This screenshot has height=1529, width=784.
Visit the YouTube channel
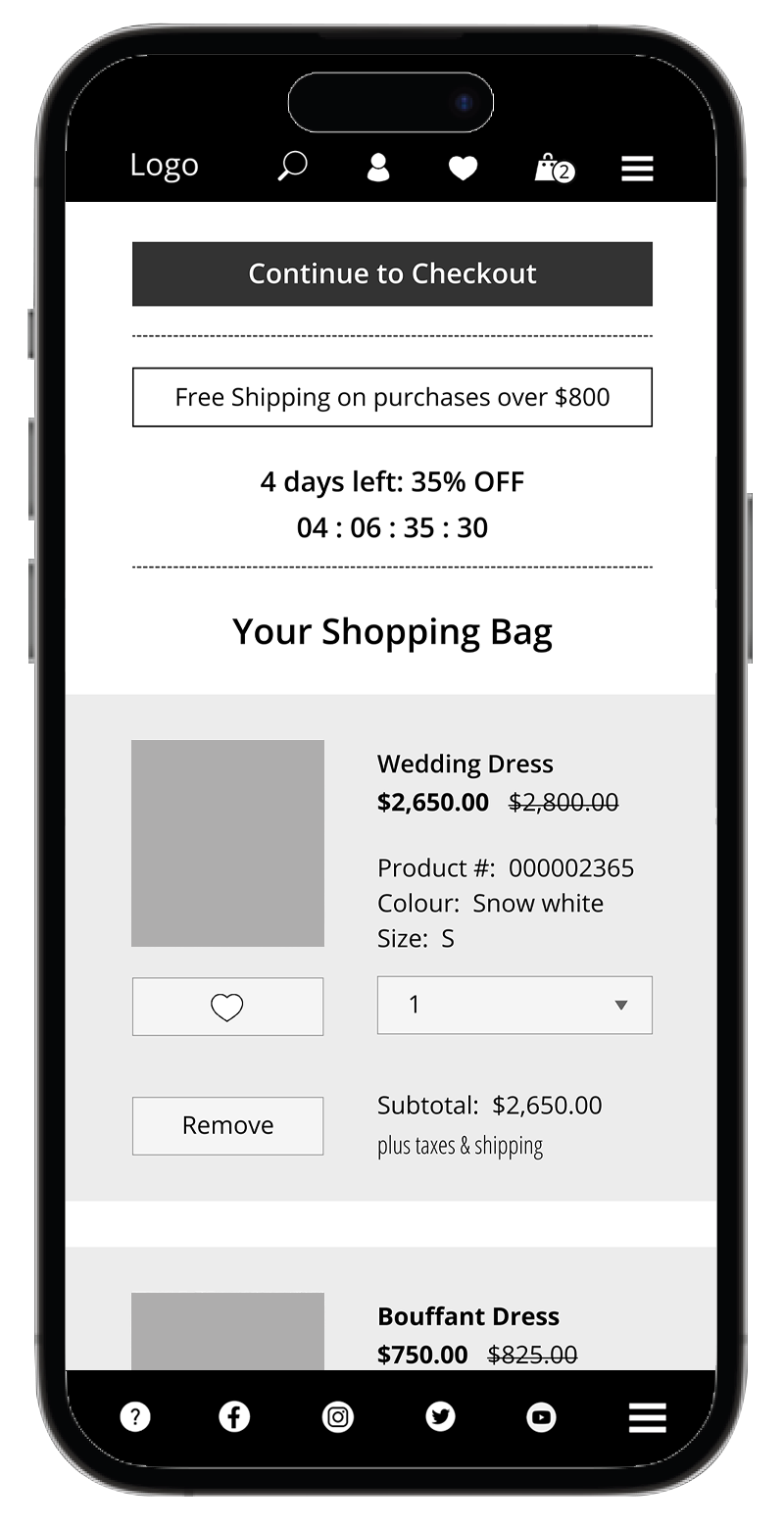click(x=541, y=1416)
